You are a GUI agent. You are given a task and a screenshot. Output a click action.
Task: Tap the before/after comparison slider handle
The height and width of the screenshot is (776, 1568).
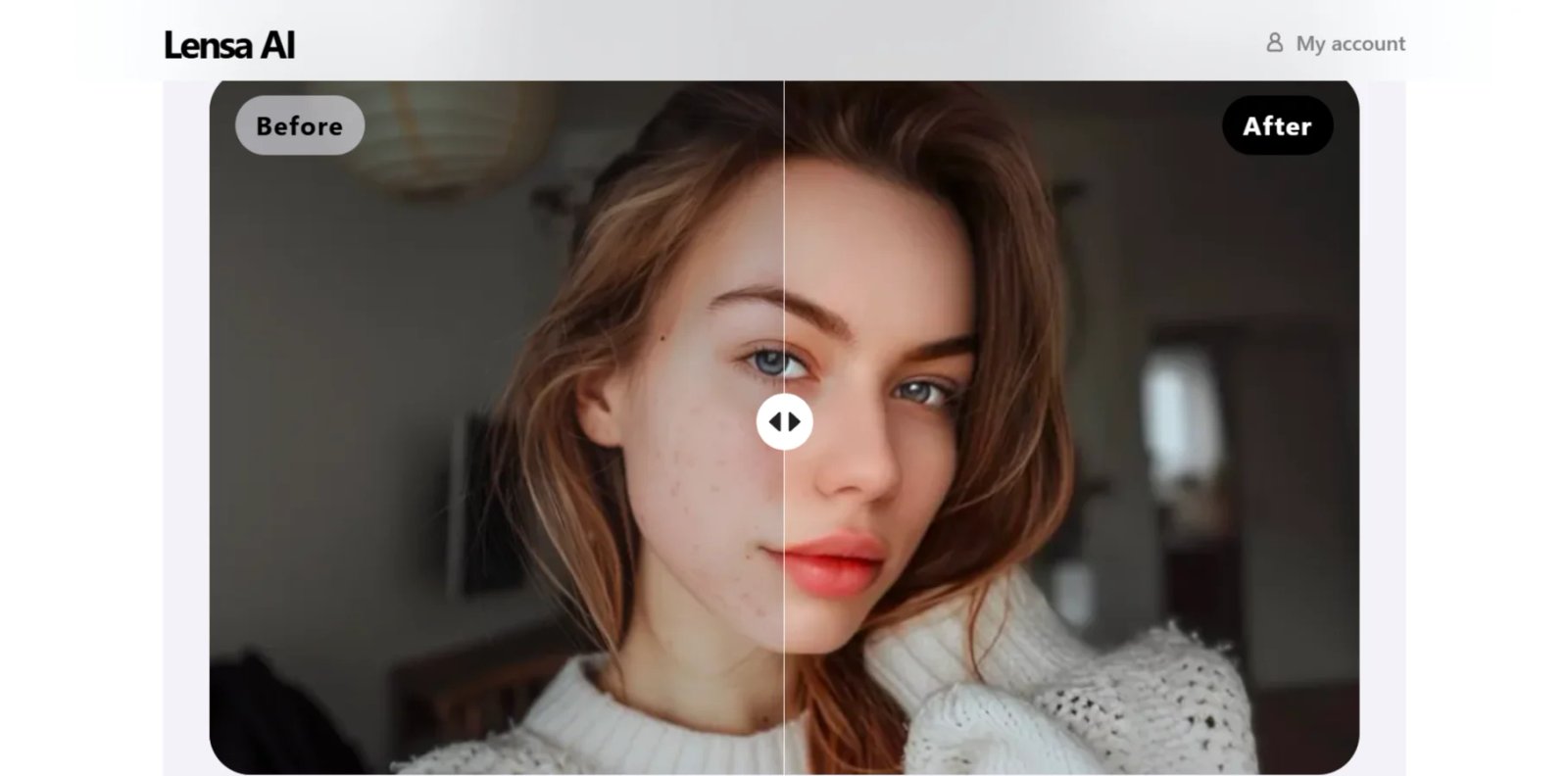click(x=784, y=421)
